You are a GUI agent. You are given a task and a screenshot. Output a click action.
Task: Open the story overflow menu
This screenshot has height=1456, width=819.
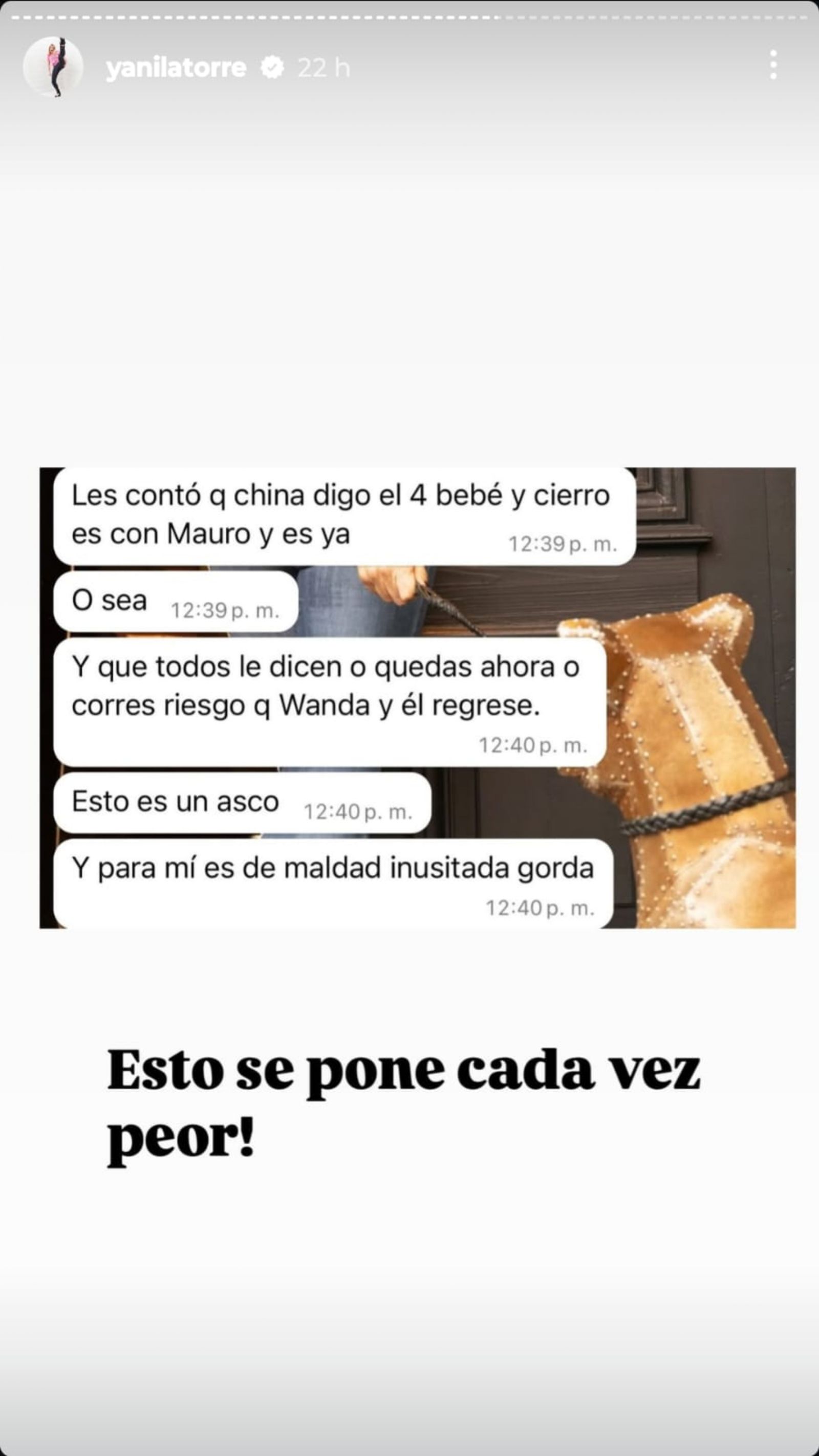(x=772, y=65)
